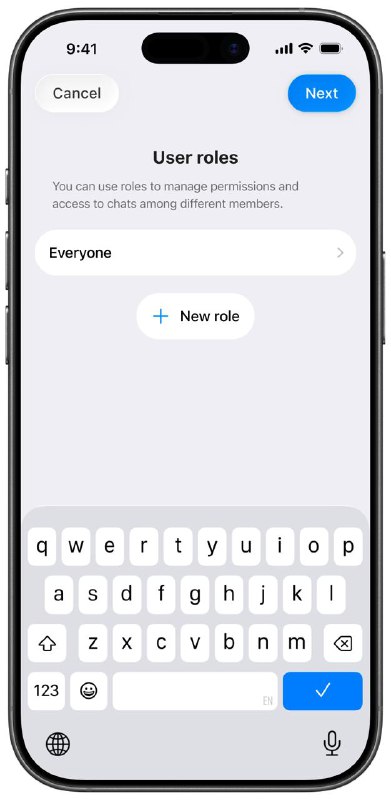Tap the keyboard backspace key
The image size is (391, 800).
click(343, 643)
